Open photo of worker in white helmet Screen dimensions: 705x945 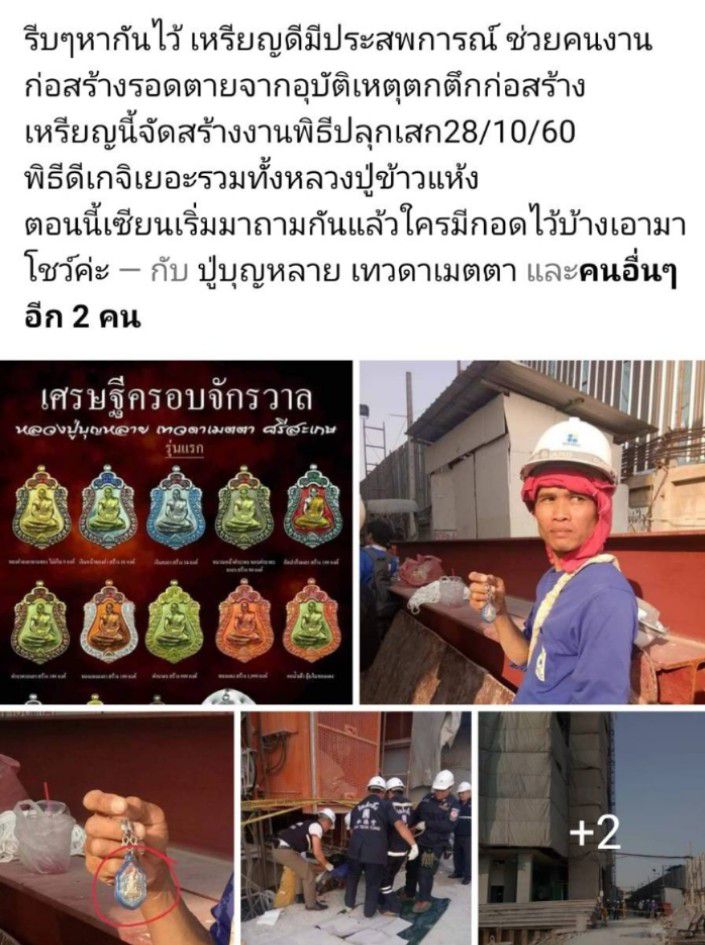(532, 532)
